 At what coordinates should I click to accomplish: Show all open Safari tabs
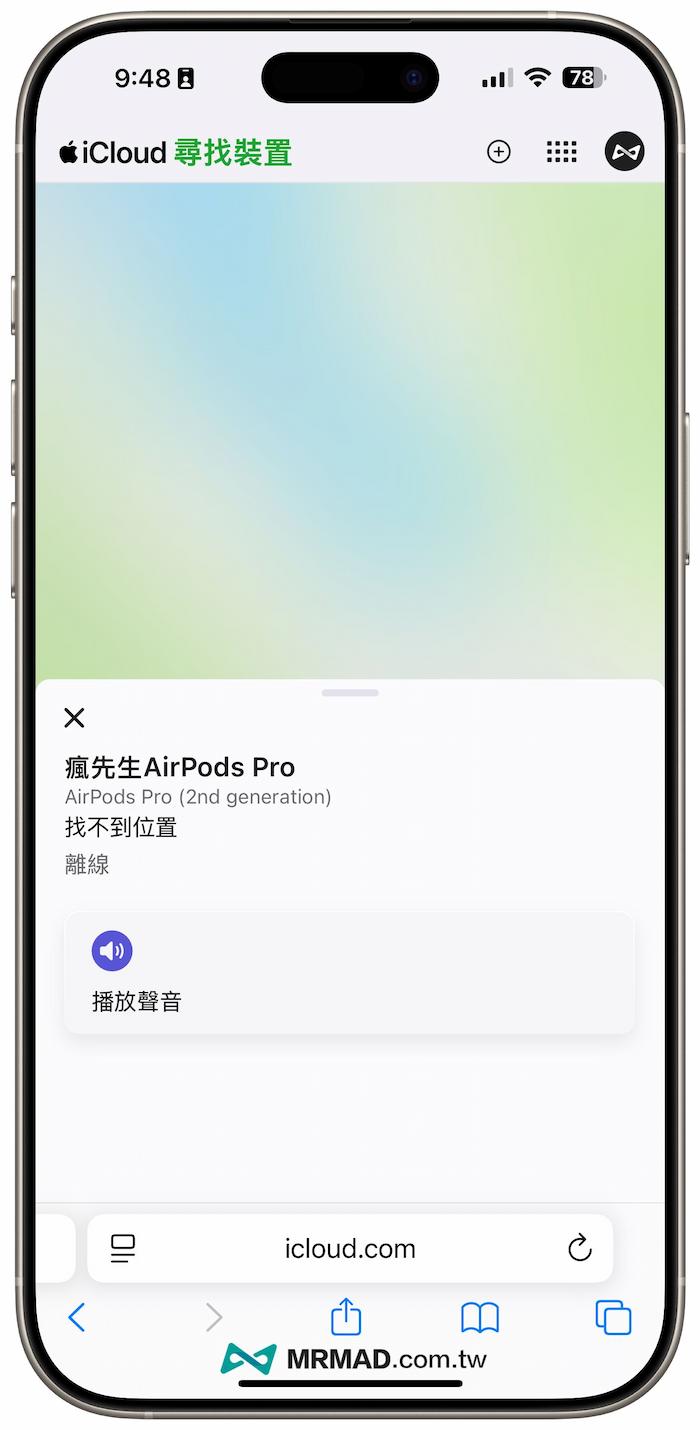[x=613, y=1318]
